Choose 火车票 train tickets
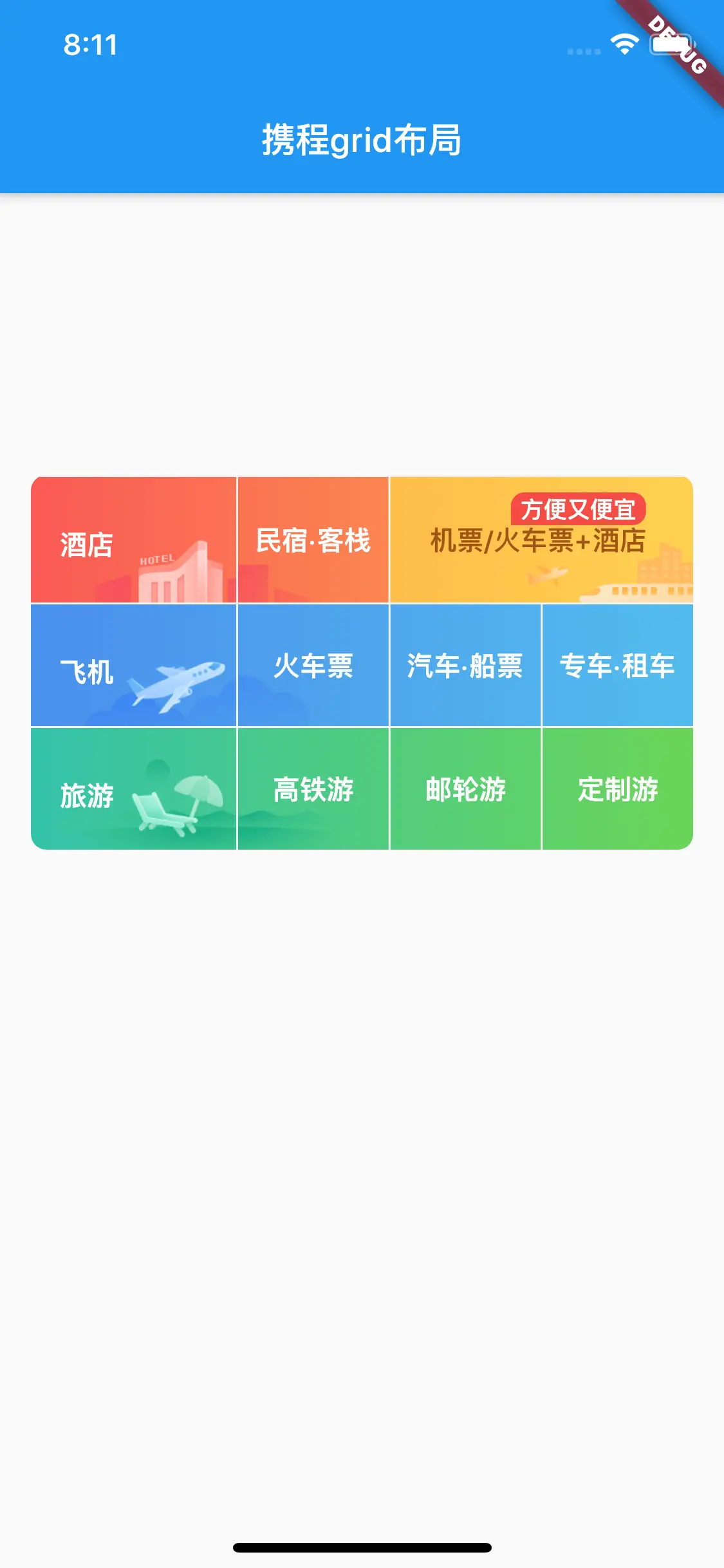Screen dimensions: 724x1568 (313, 666)
